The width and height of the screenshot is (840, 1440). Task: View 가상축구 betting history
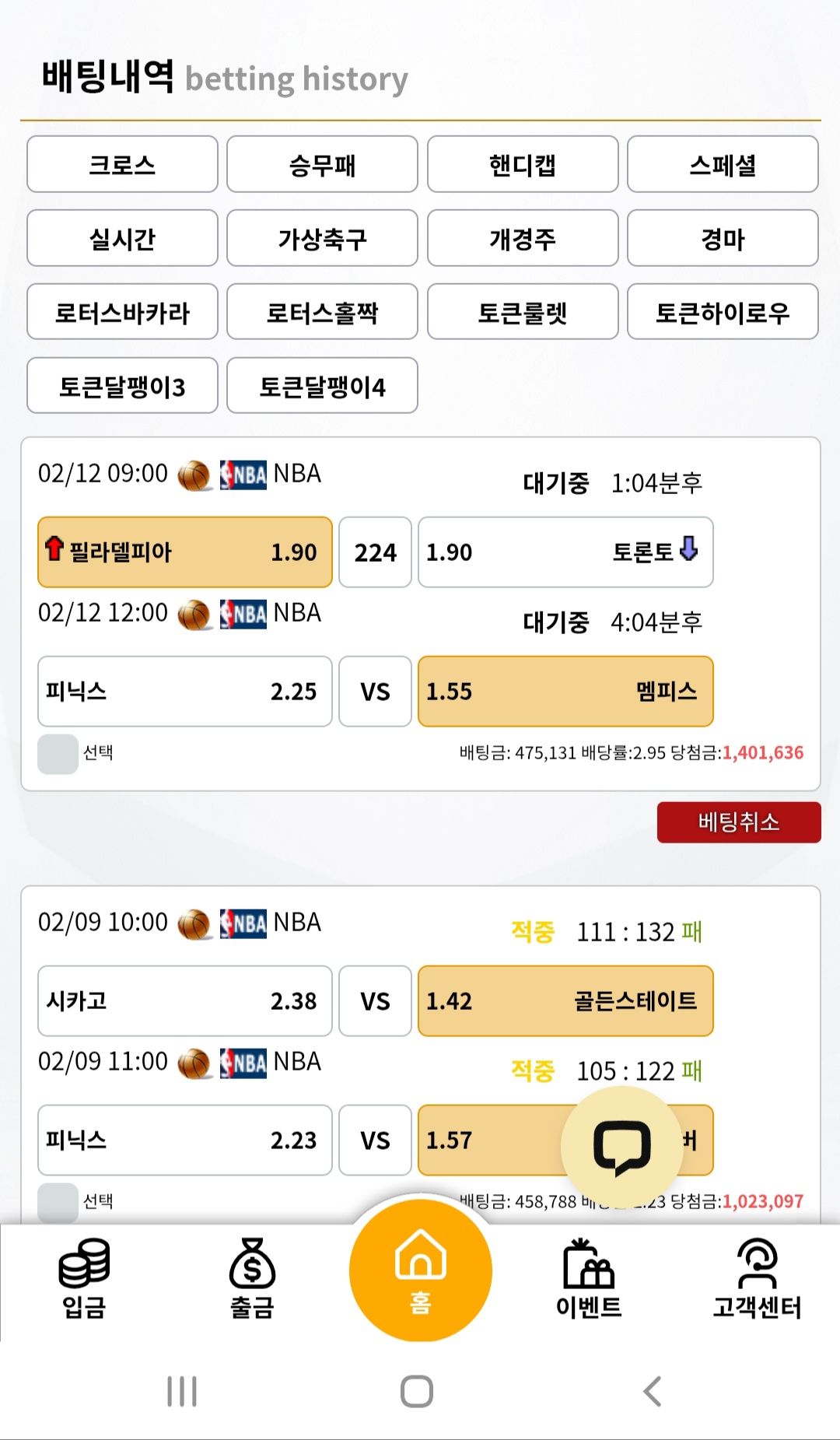[322, 238]
